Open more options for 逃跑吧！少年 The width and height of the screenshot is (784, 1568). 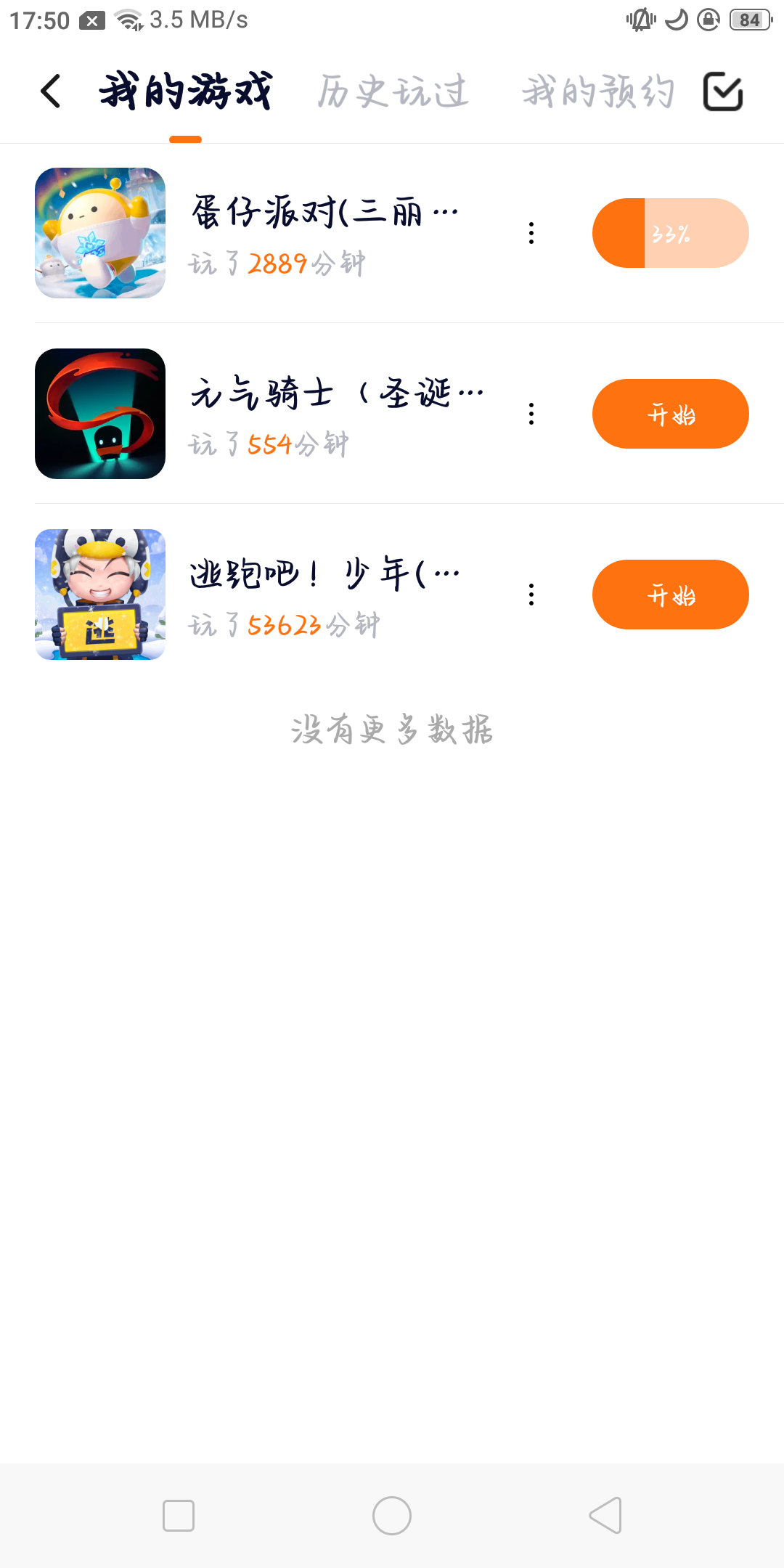pos(531,595)
